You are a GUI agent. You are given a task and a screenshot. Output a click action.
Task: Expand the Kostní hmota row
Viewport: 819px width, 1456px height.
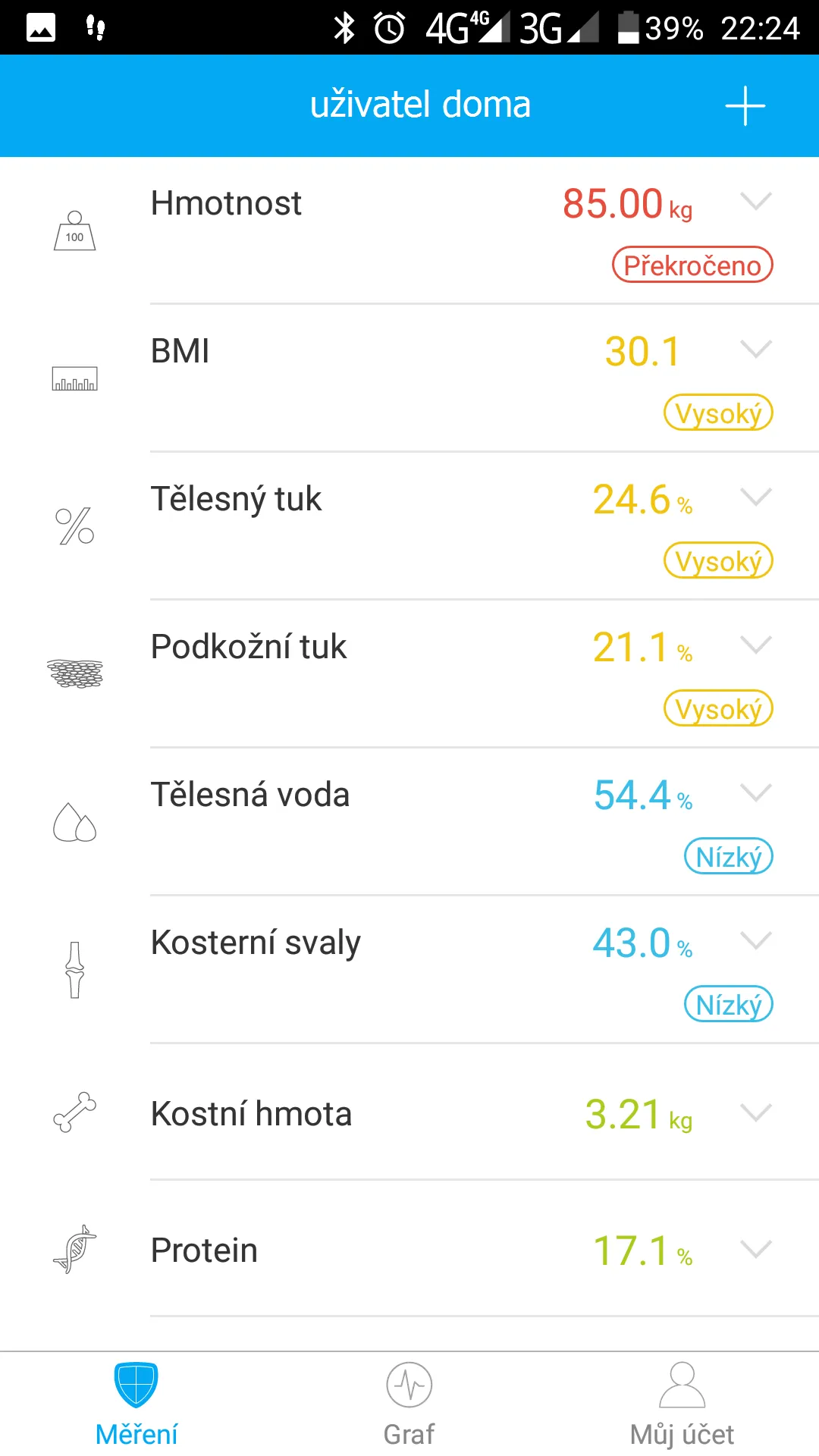coord(755,1113)
